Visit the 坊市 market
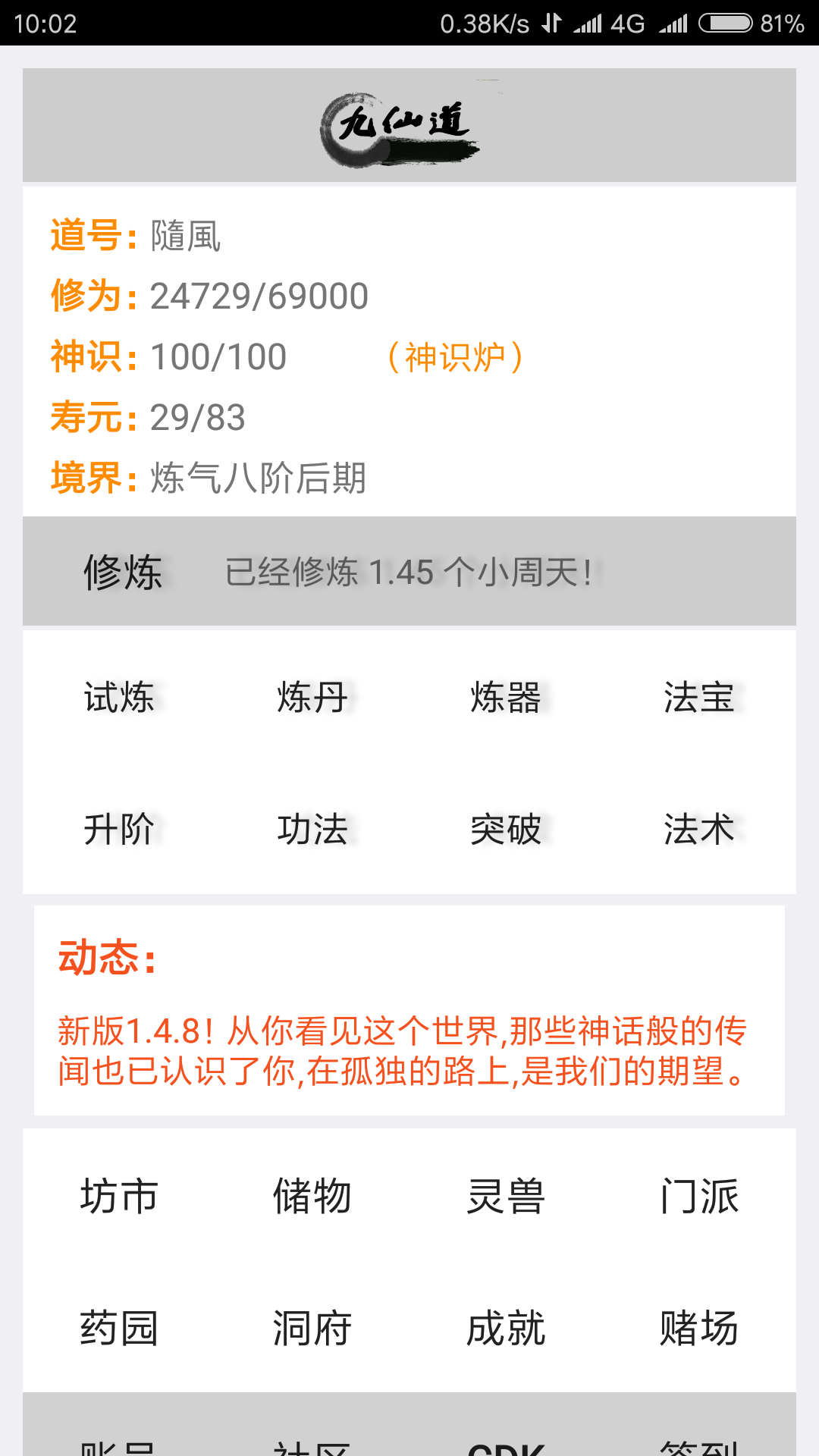This screenshot has height=1456, width=819. coord(119,1196)
